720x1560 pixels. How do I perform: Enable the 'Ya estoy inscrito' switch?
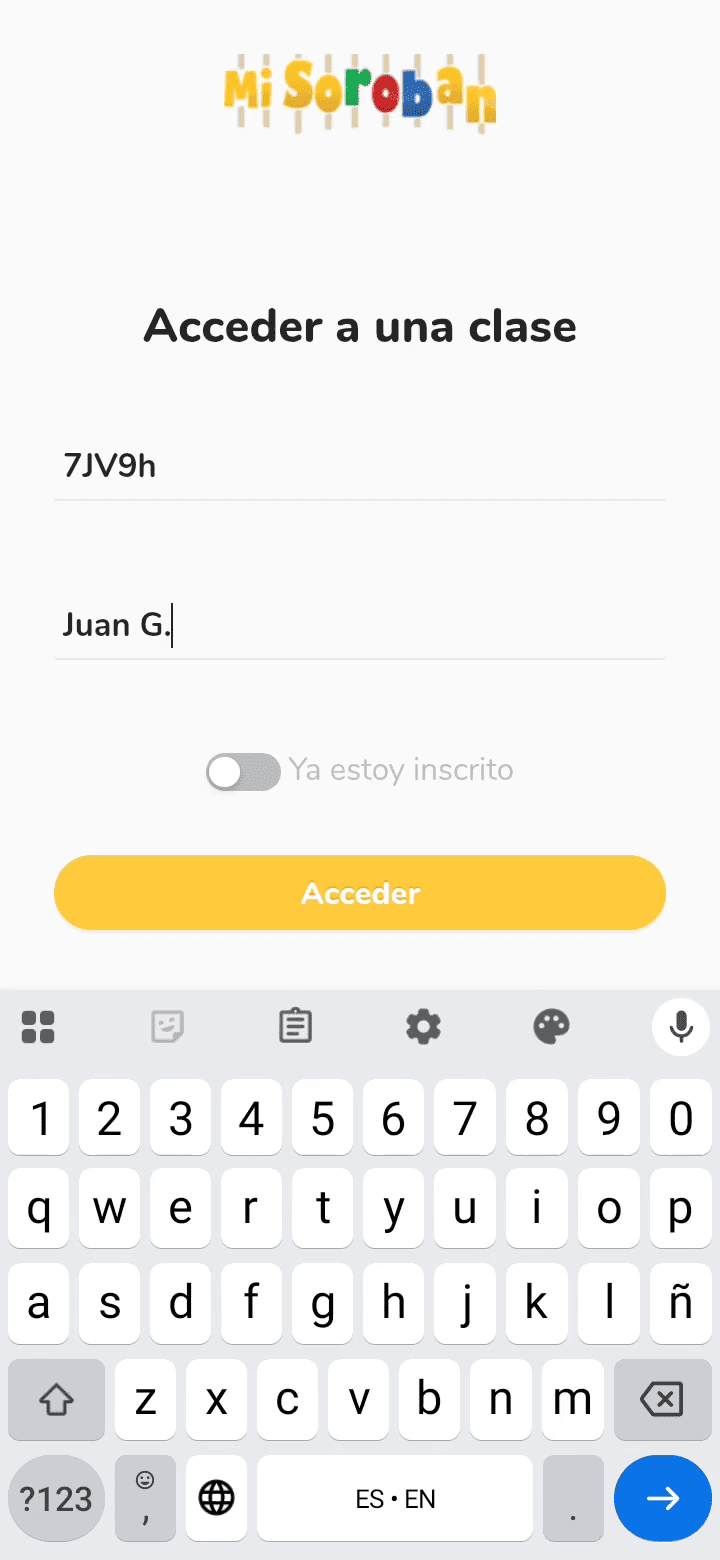(242, 771)
